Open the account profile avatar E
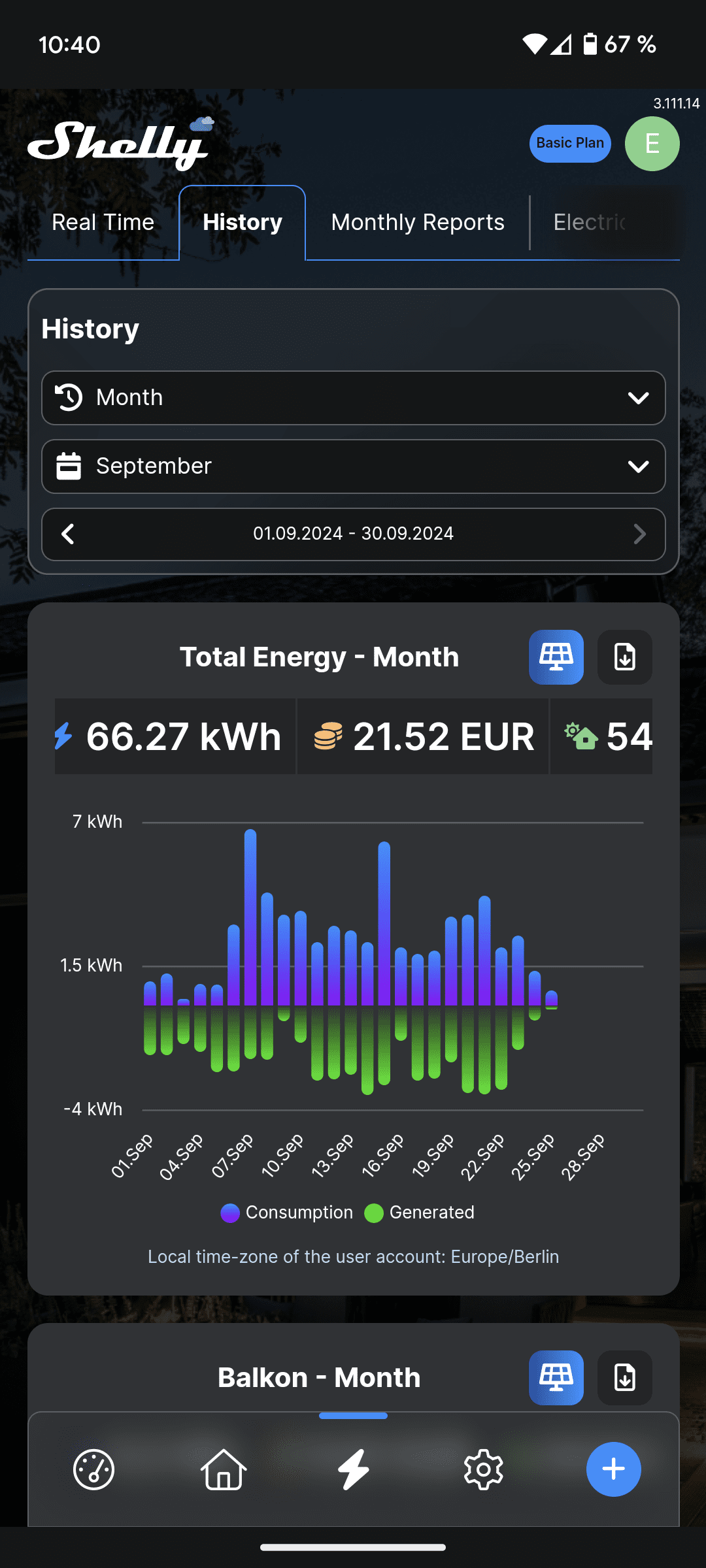706x1568 pixels. point(652,144)
